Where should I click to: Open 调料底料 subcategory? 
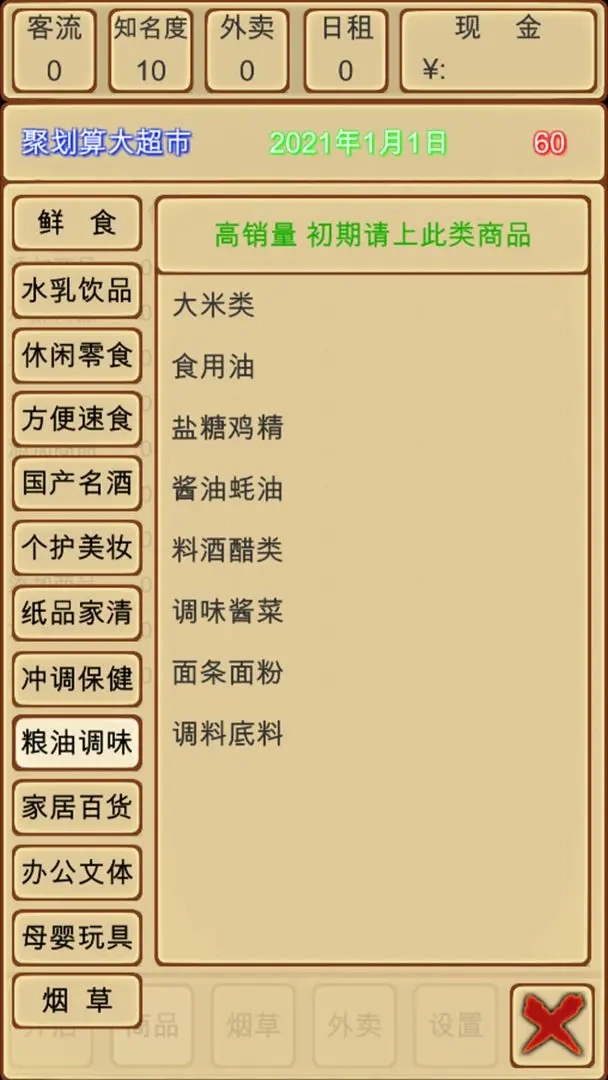coord(228,734)
